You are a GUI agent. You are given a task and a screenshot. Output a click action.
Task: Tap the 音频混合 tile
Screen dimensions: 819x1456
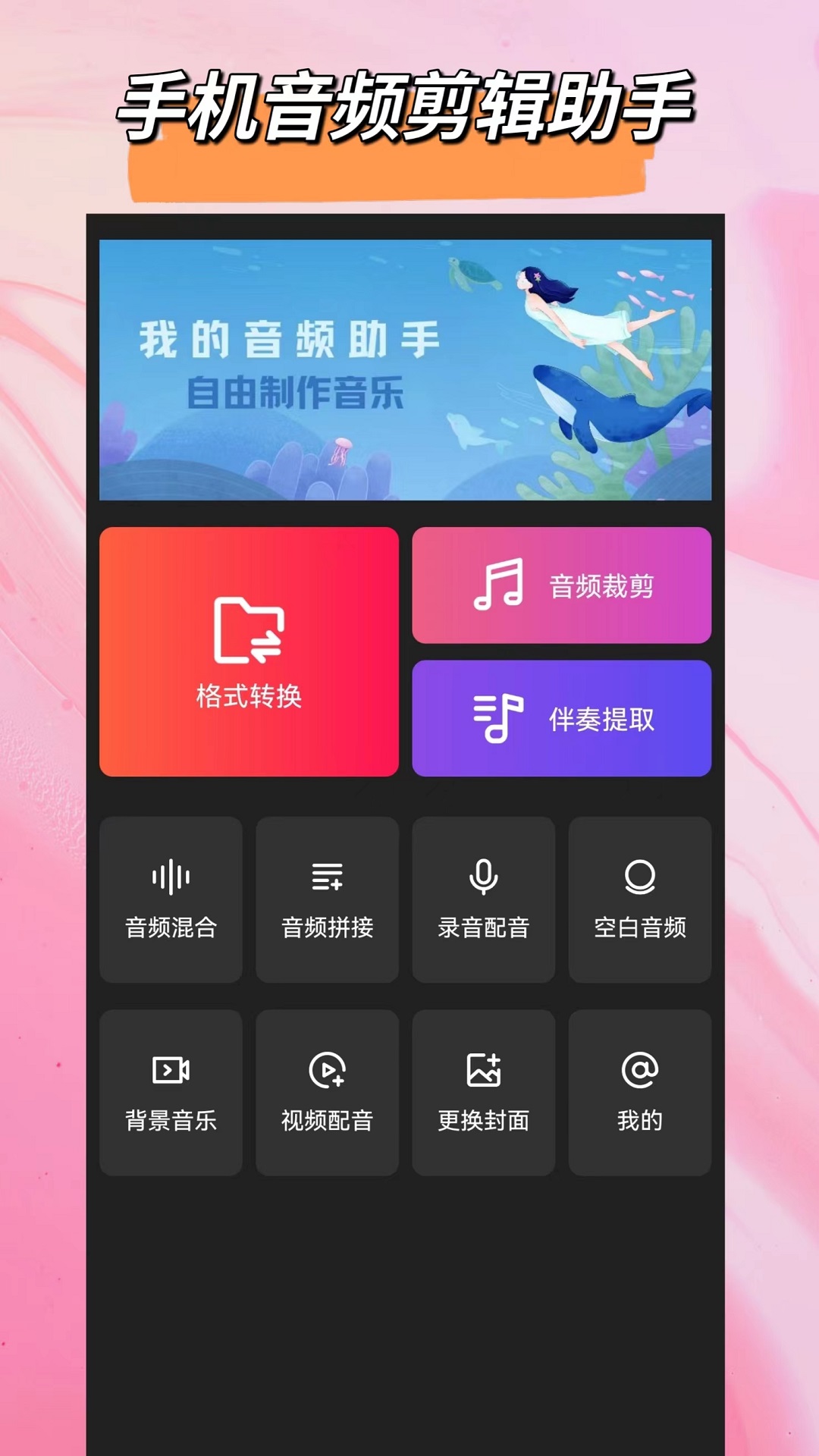click(x=171, y=899)
